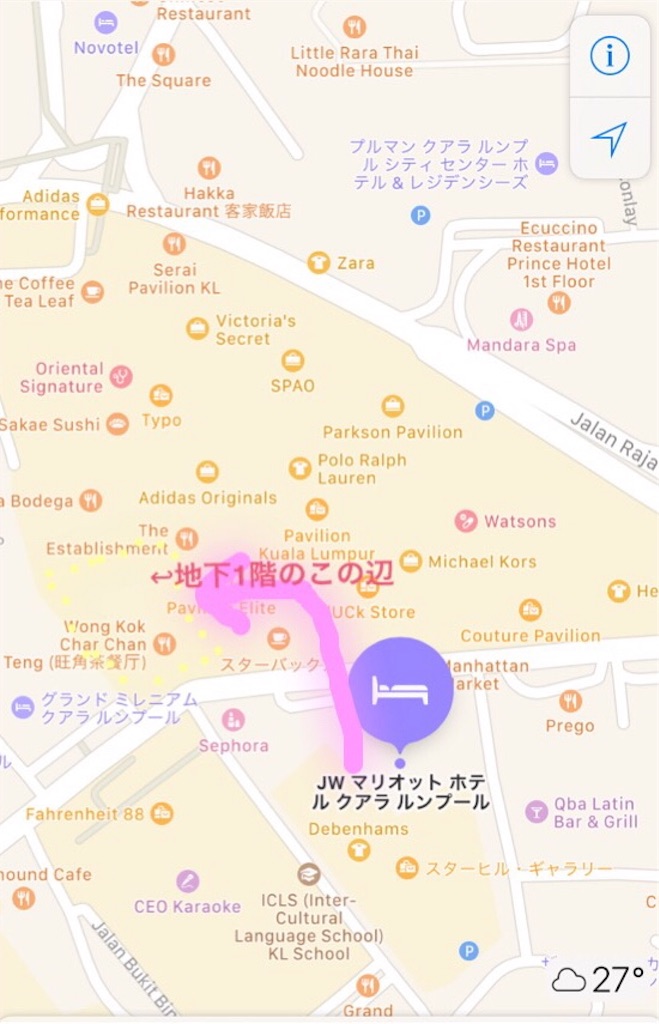This screenshot has width=659, height=1024.
Task: Tap the Victoria's Secret store marker
Action: point(197,328)
